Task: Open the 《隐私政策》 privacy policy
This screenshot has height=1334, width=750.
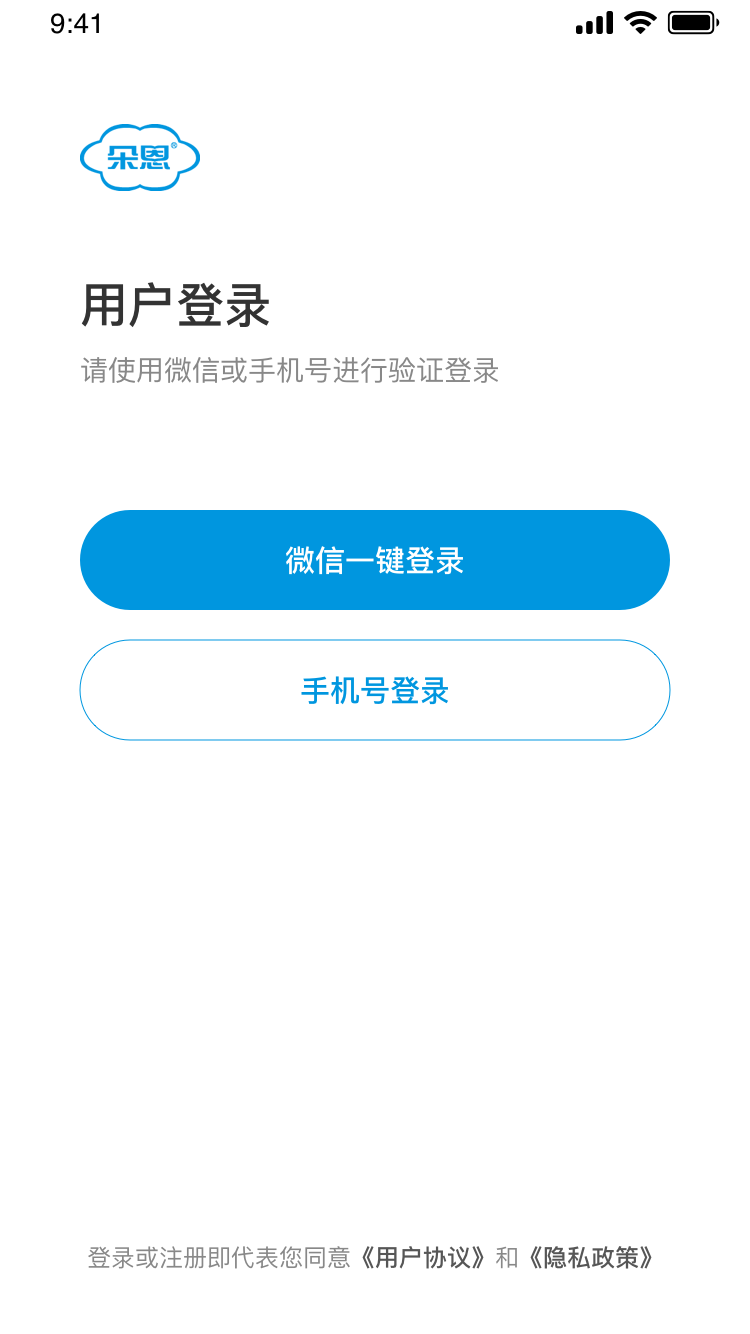Action: pos(592,1258)
